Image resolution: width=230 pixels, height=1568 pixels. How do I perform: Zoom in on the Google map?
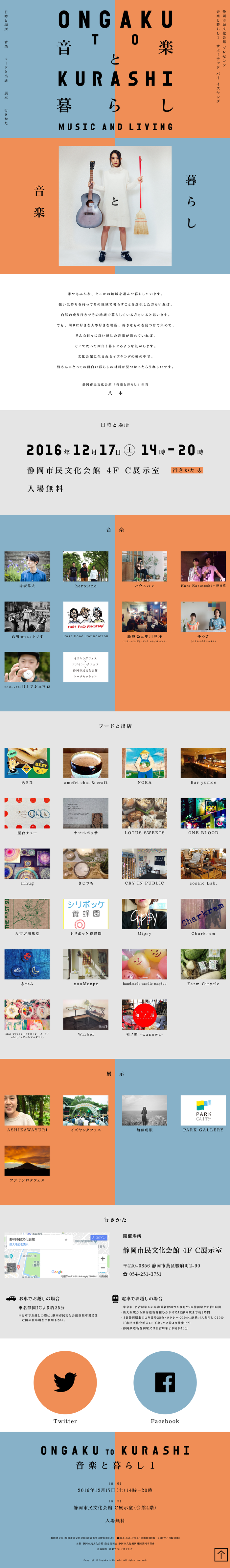(x=103, y=1258)
